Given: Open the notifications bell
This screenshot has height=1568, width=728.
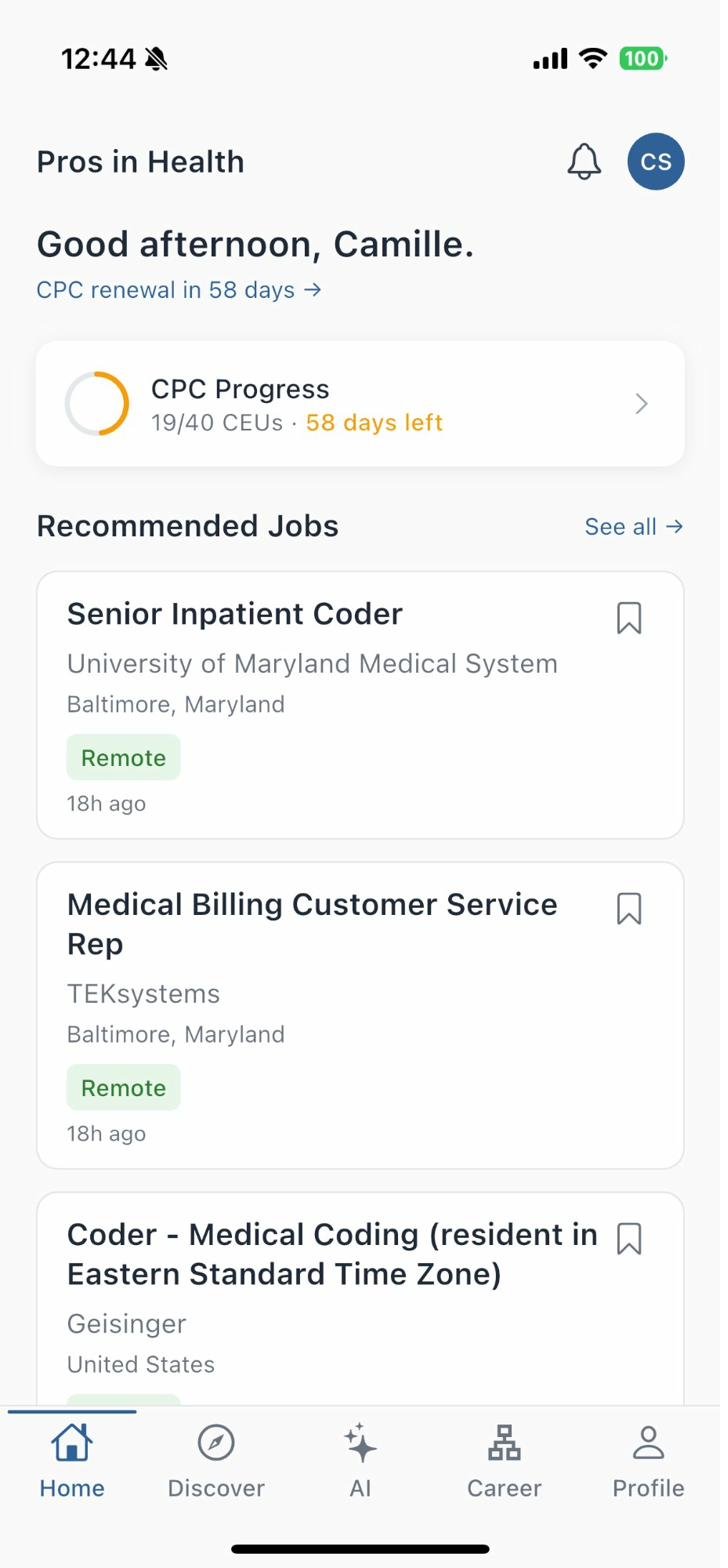Looking at the screenshot, I should (x=584, y=161).
